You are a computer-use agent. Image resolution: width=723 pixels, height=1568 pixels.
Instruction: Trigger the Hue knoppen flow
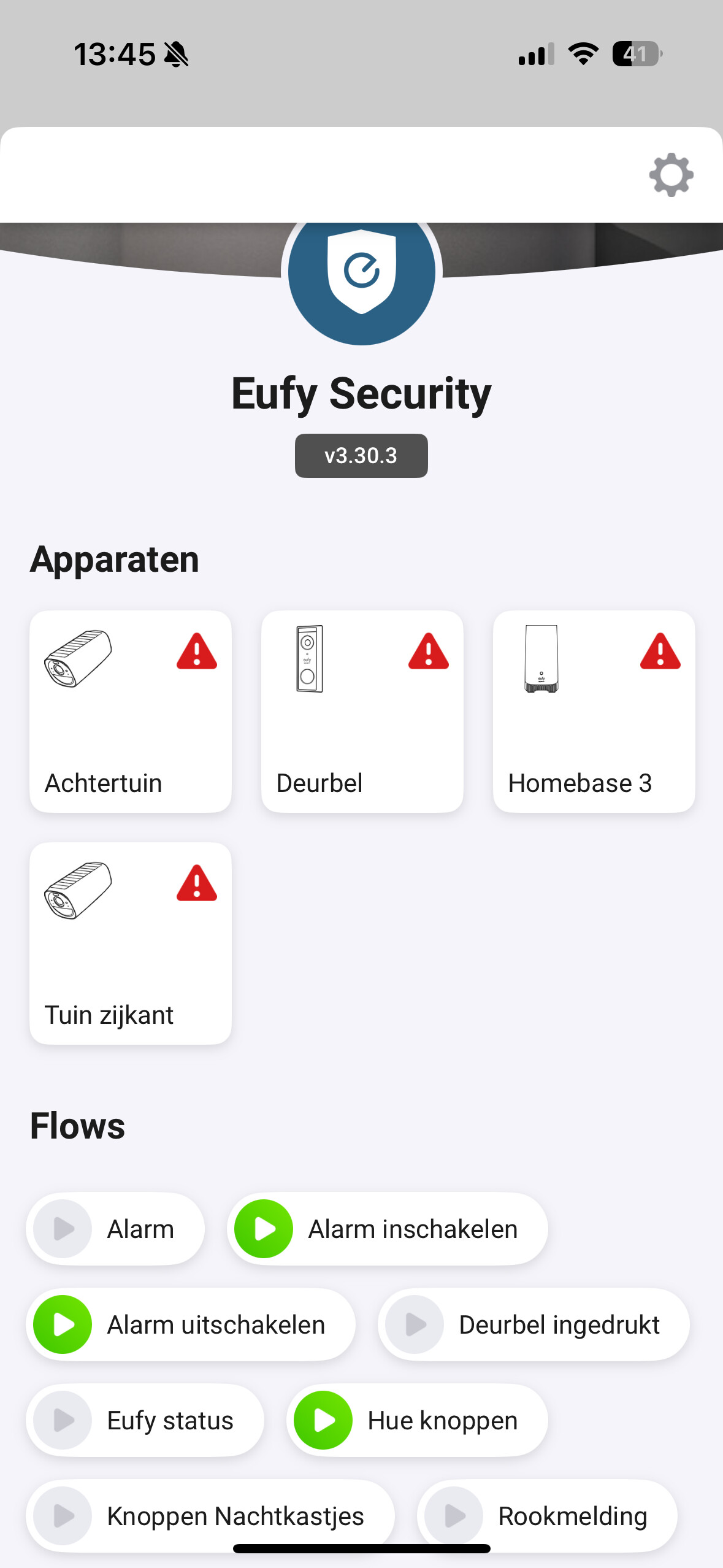[x=324, y=1420]
